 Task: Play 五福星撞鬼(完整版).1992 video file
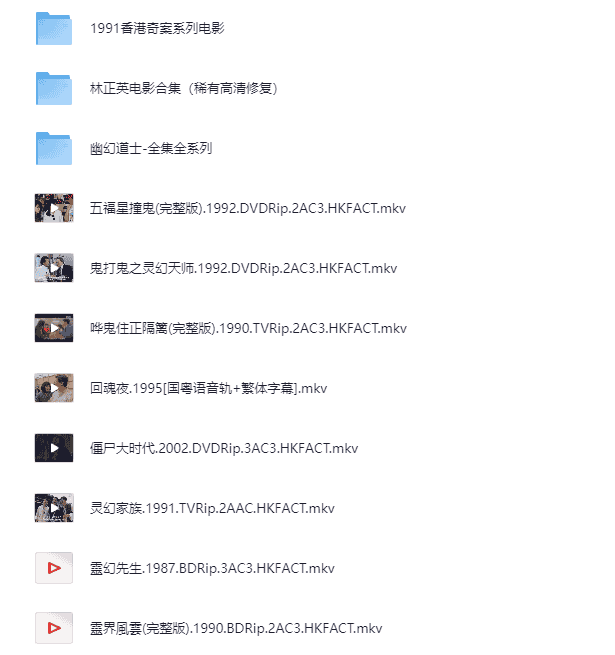click(x=247, y=208)
